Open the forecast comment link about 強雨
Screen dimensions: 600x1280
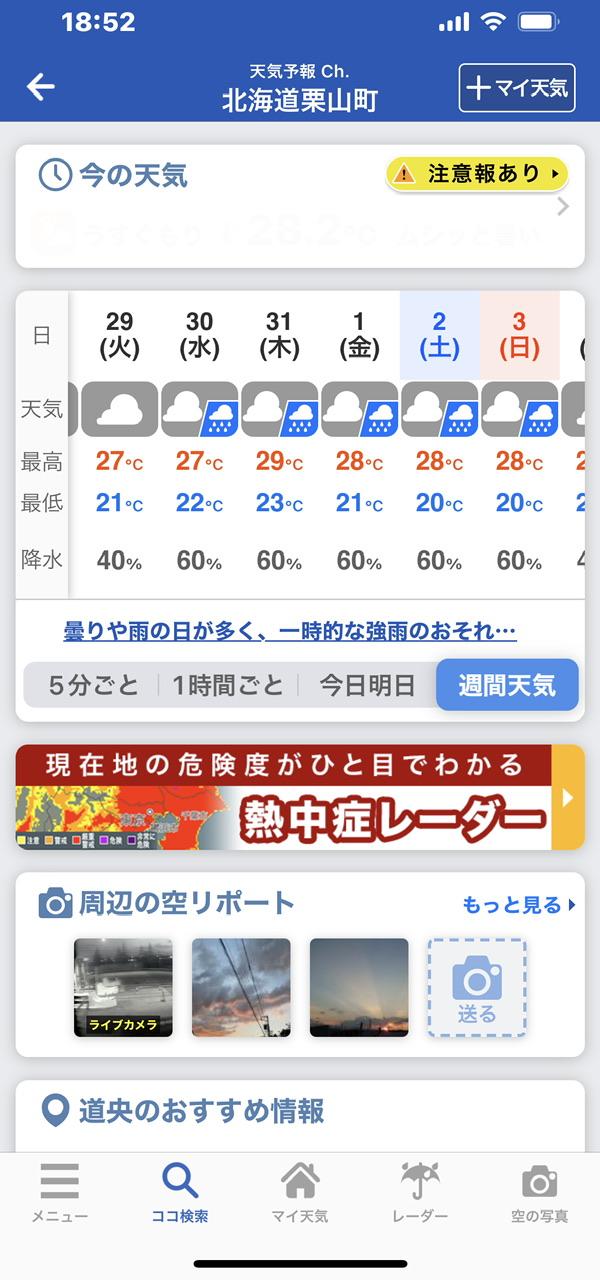(x=290, y=632)
